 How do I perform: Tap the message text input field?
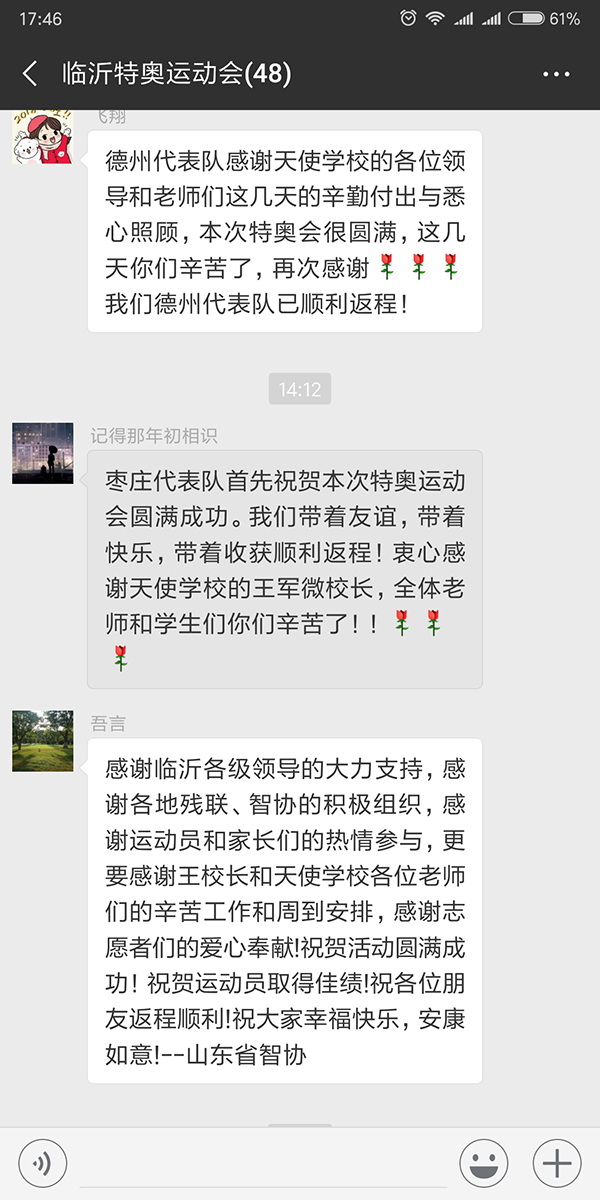pyautogui.click(x=262, y=1162)
